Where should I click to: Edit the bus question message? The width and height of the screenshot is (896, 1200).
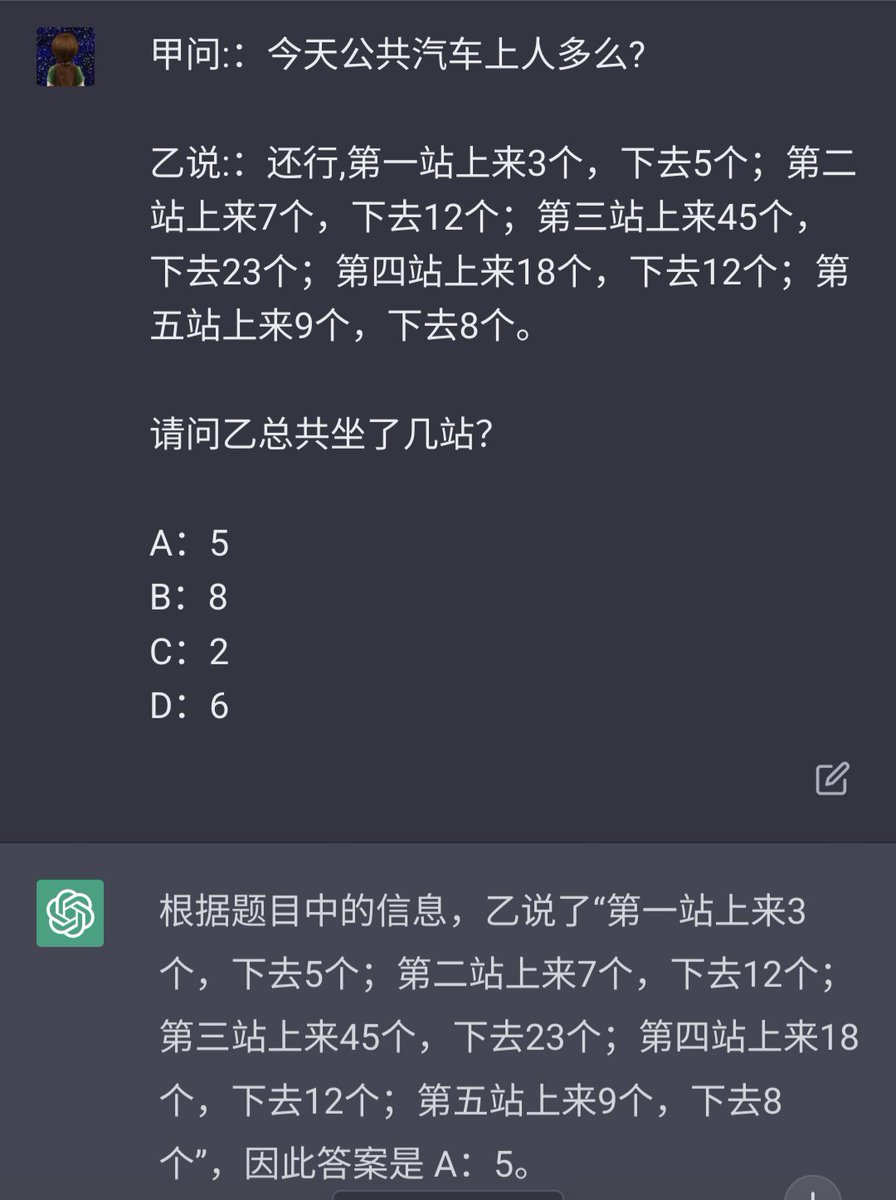tap(832, 778)
